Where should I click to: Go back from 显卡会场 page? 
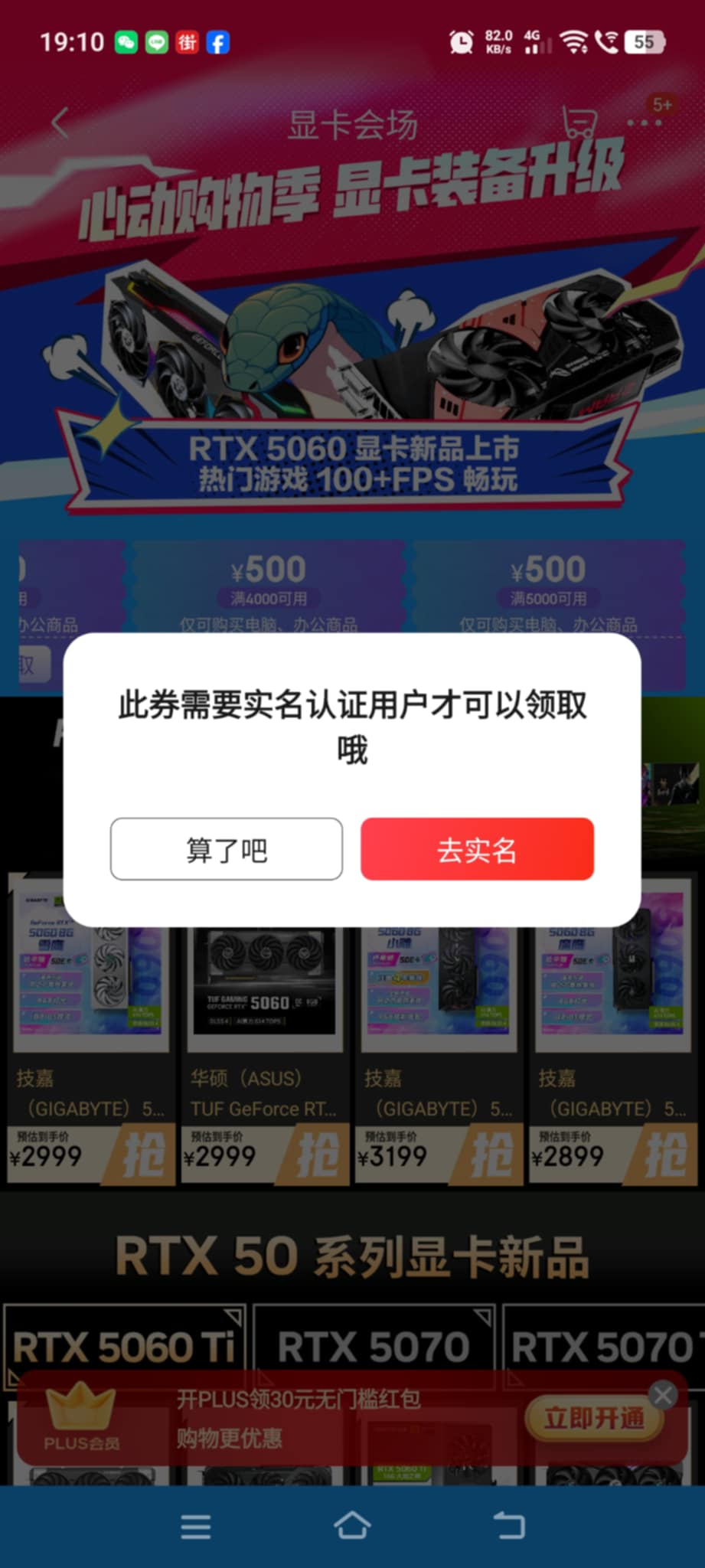(x=60, y=123)
